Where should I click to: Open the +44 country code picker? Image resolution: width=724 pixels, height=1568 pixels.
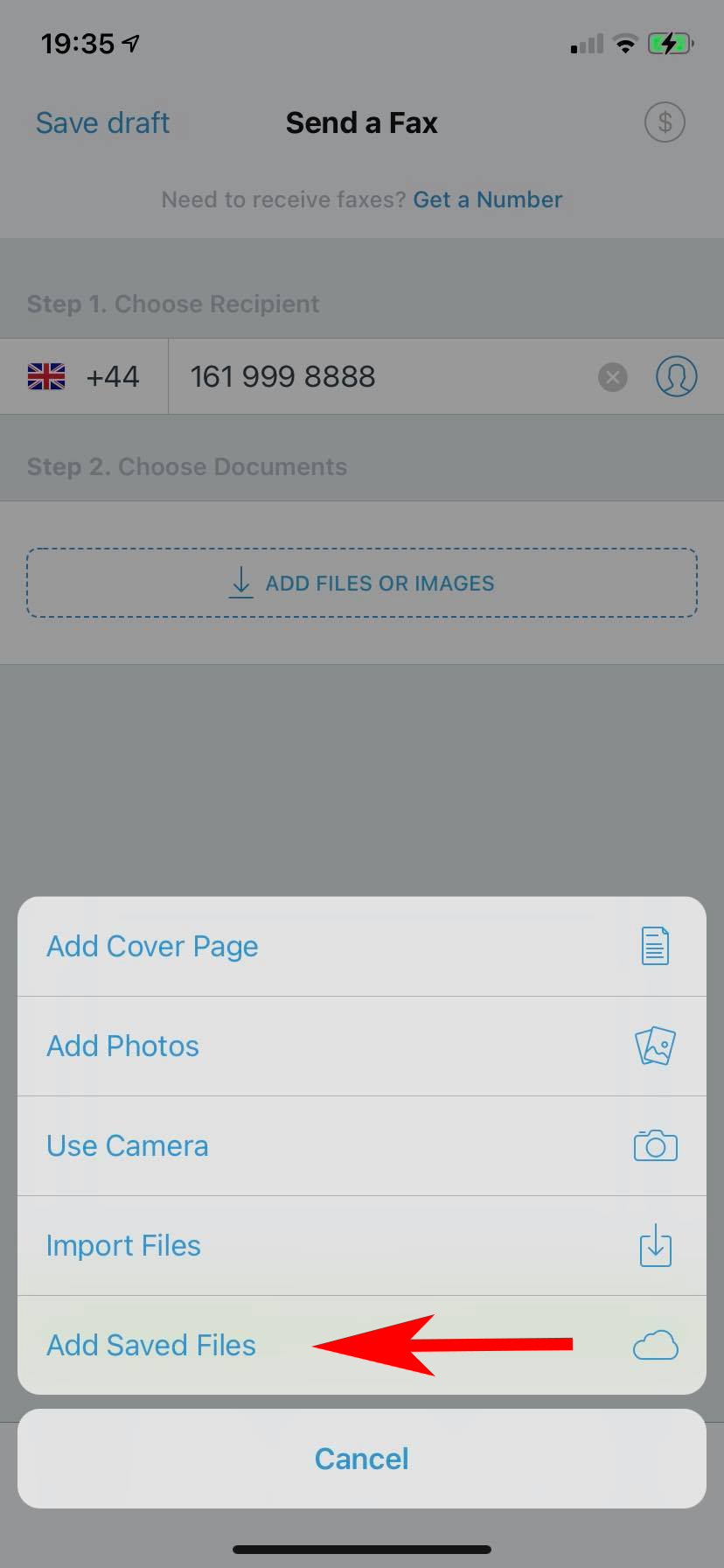85,377
